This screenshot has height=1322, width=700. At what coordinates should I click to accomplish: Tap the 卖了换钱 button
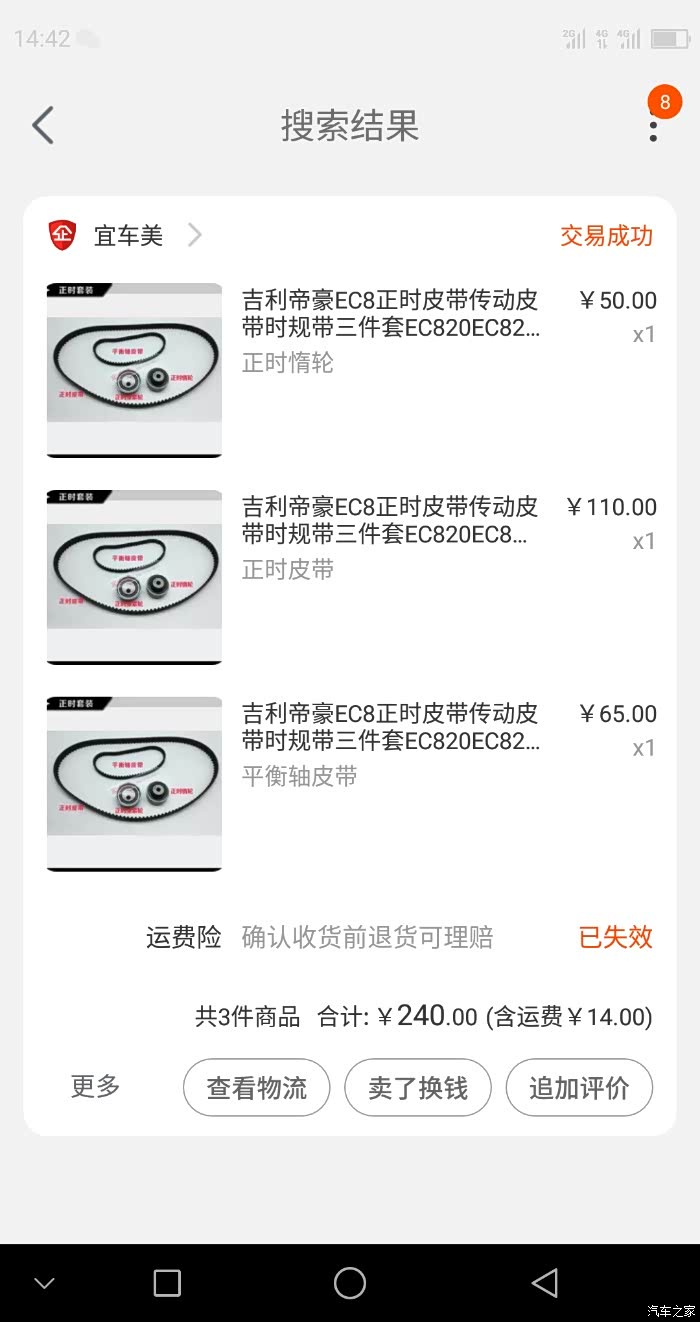pos(418,1087)
